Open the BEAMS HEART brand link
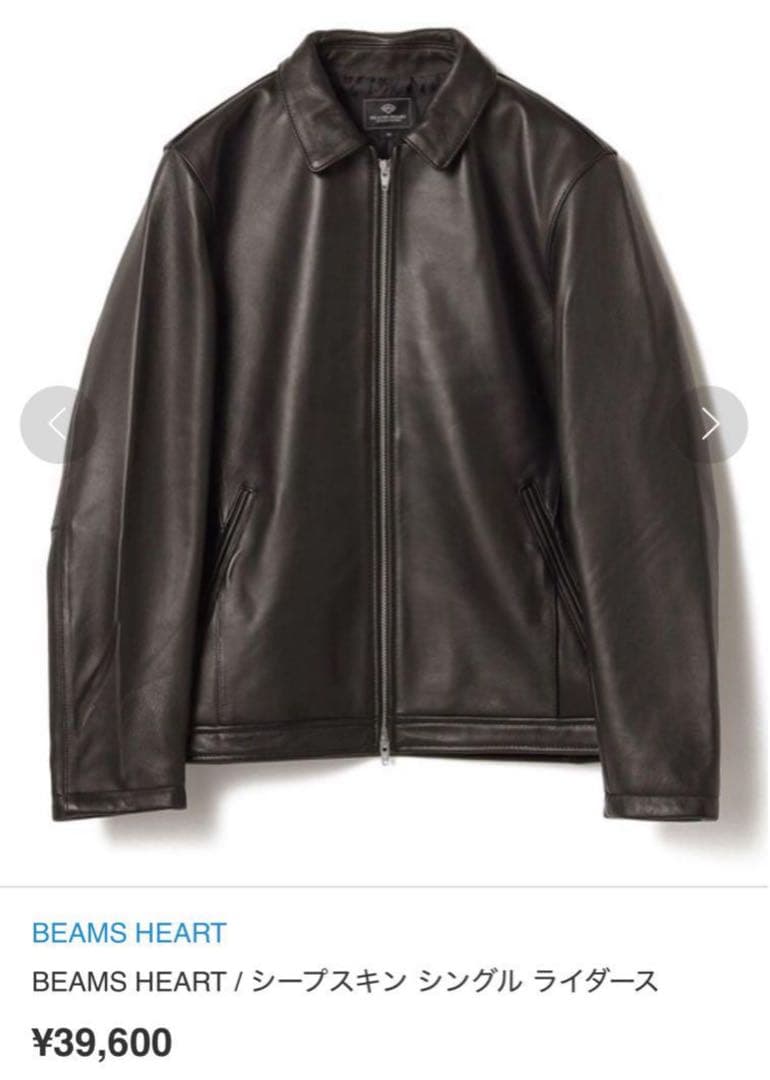This screenshot has height=1080, width=770. 129,934
